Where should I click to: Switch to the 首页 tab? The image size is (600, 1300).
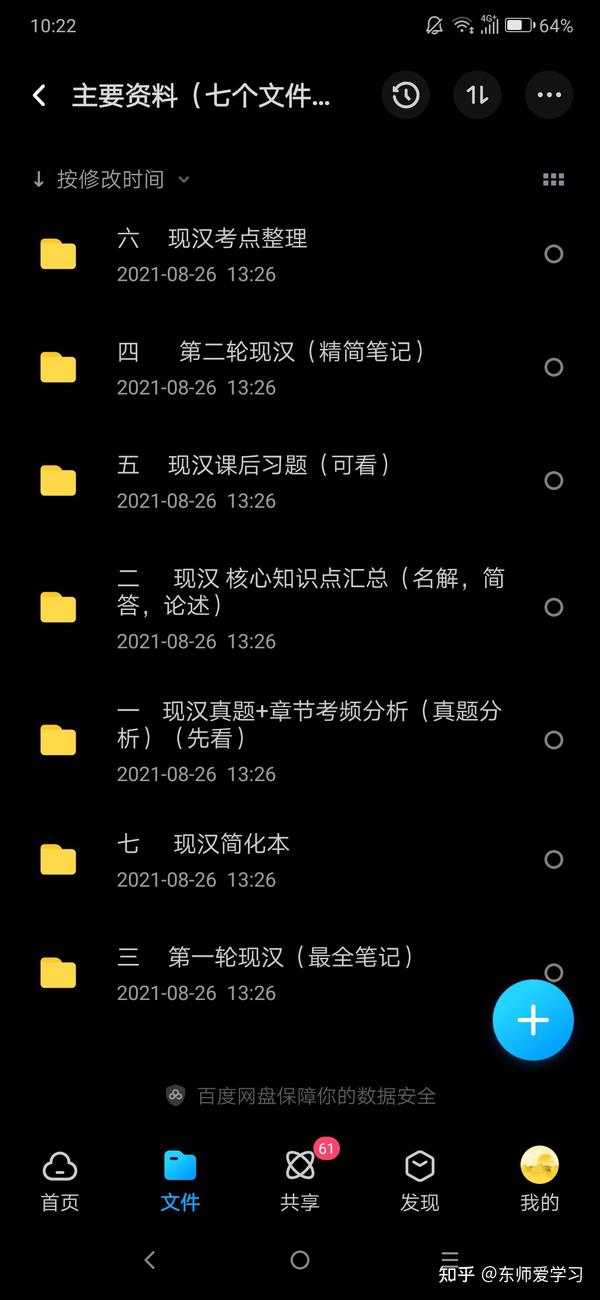60,1180
